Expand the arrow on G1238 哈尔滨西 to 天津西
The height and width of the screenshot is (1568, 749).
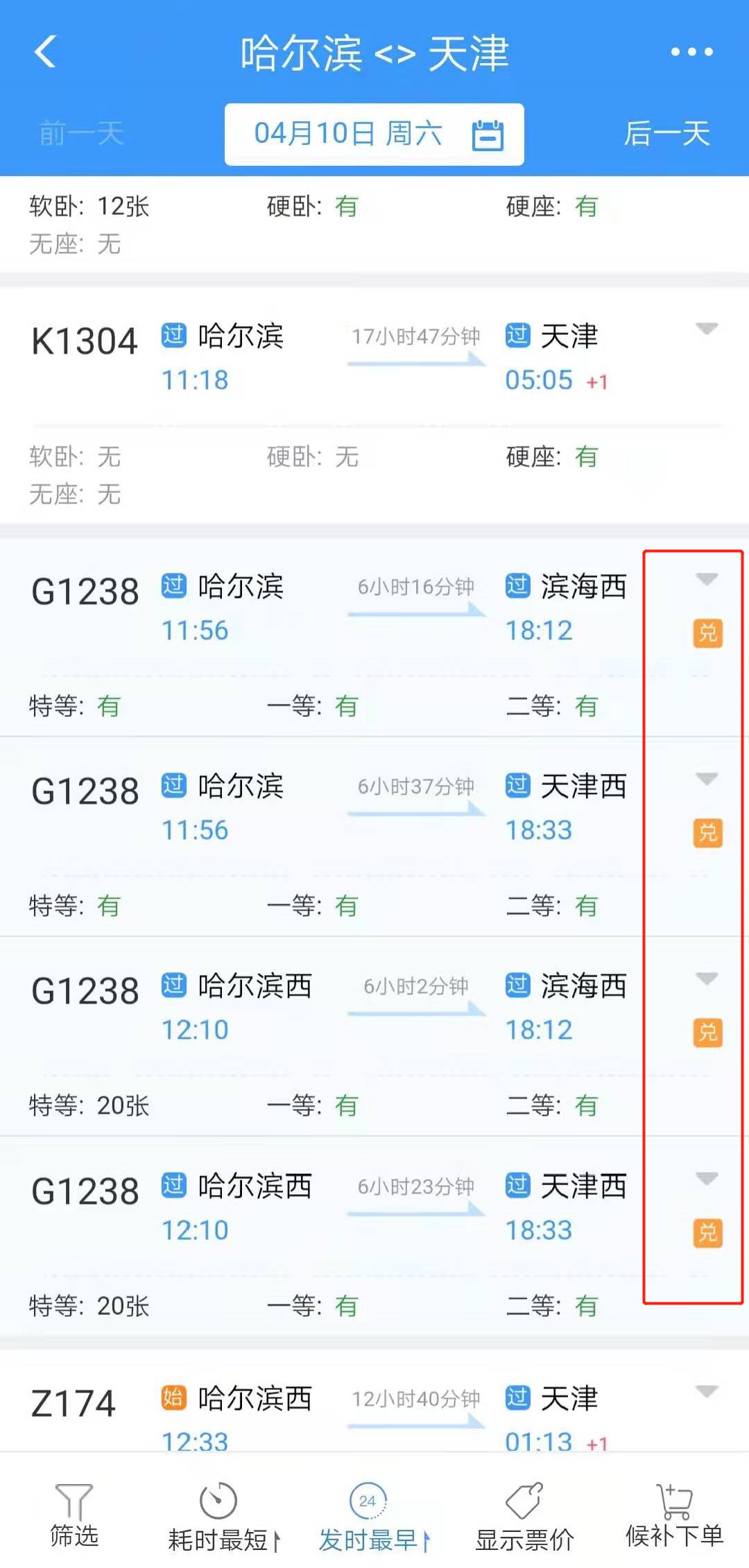[x=706, y=1178]
